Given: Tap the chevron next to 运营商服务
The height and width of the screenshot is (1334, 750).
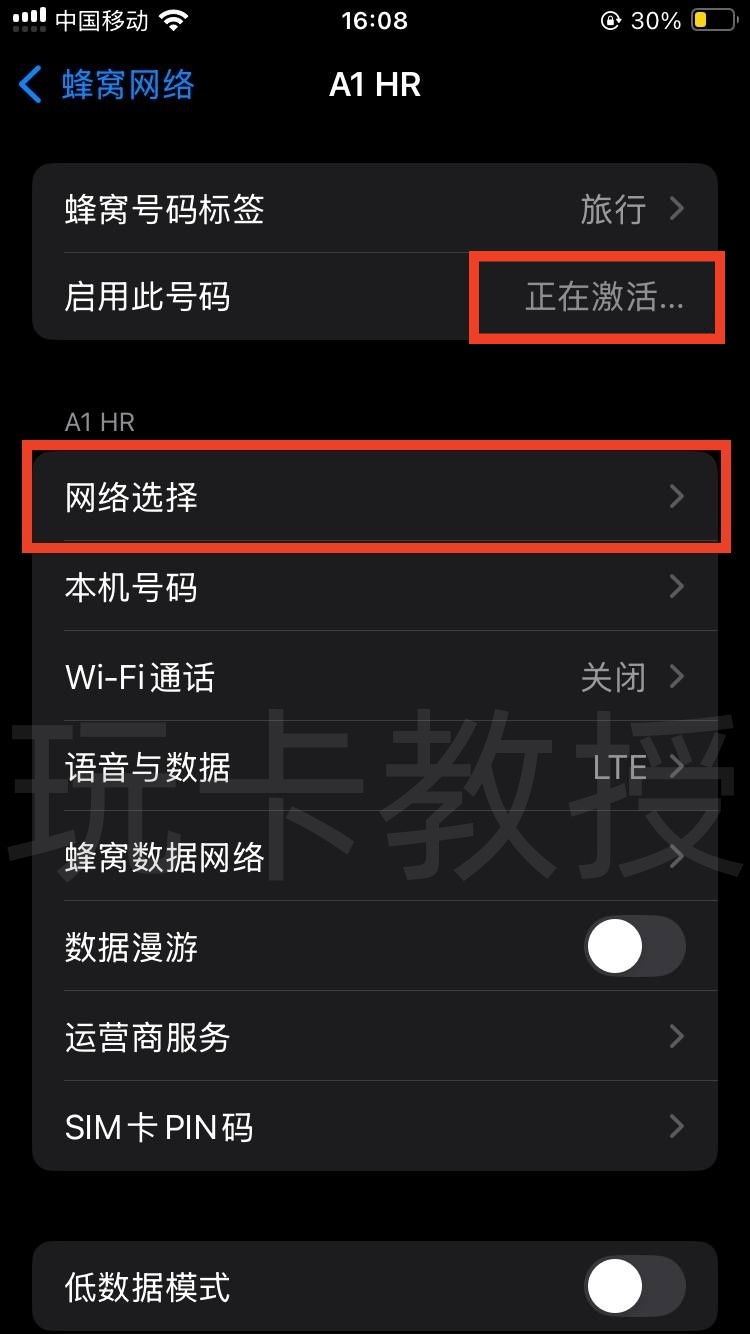Looking at the screenshot, I should click(676, 1038).
